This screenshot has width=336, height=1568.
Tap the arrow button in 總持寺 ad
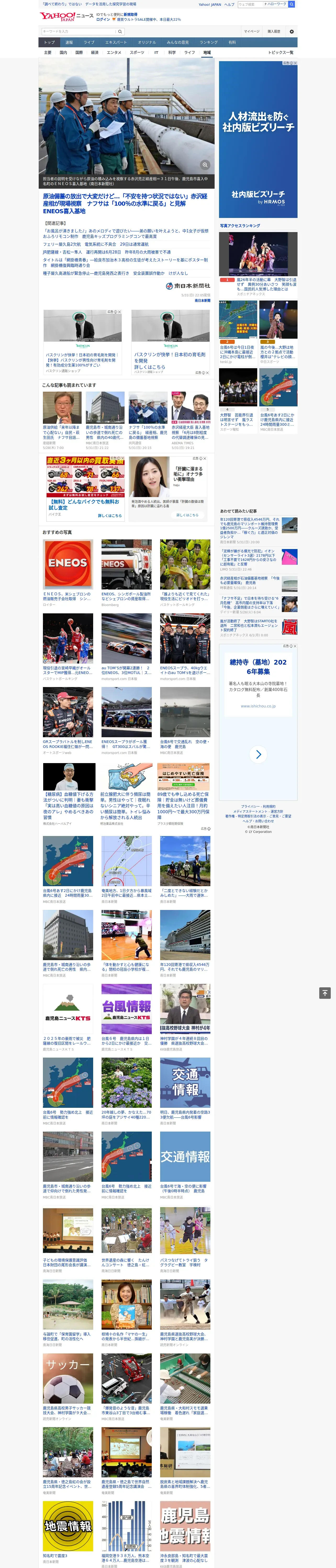coord(258,754)
